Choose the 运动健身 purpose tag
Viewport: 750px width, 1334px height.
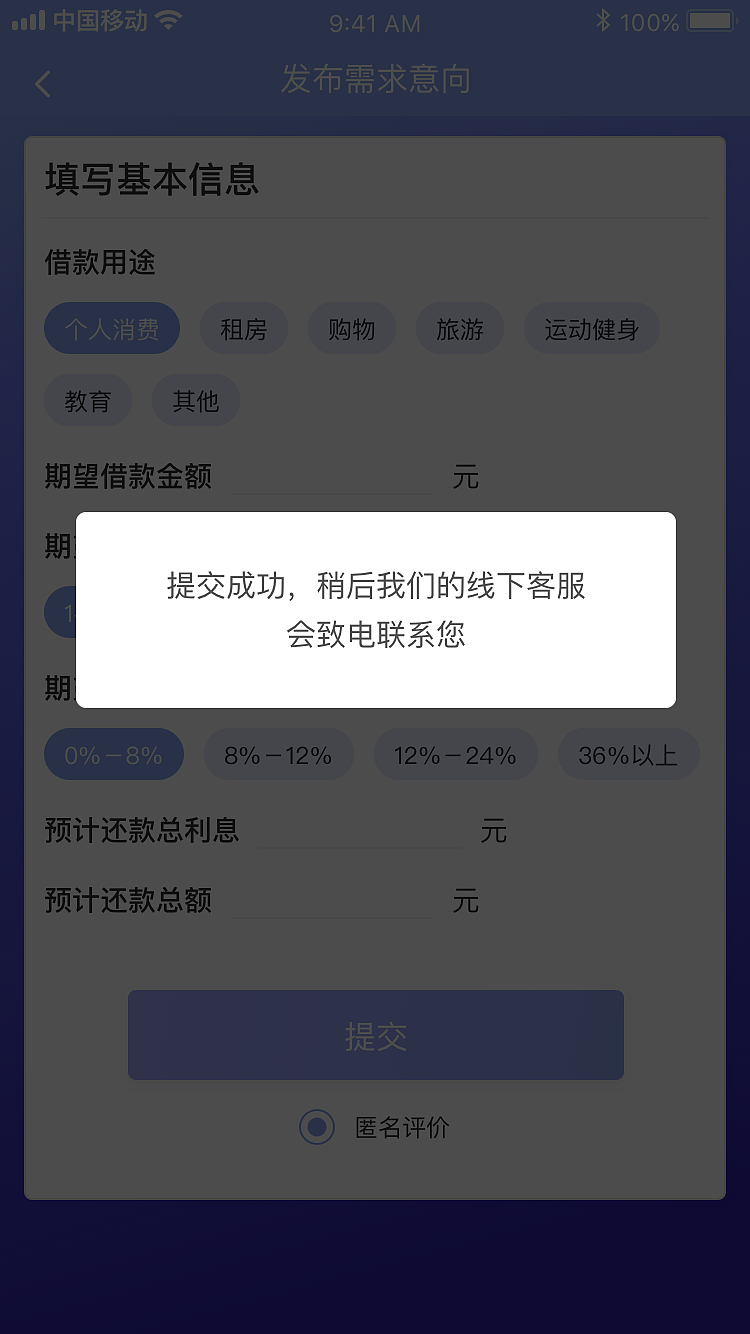[x=592, y=328]
